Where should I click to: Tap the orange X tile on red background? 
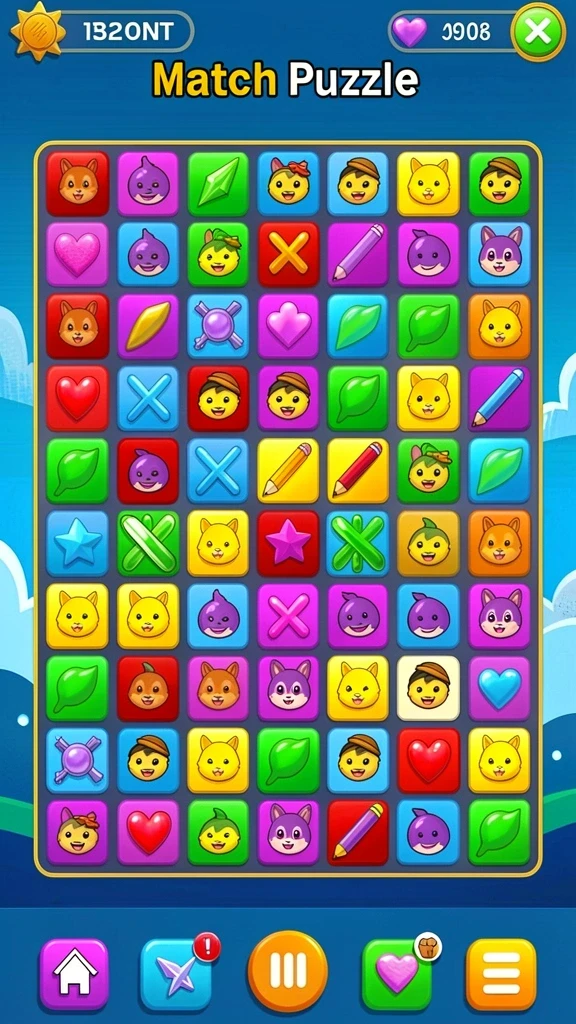pos(288,253)
